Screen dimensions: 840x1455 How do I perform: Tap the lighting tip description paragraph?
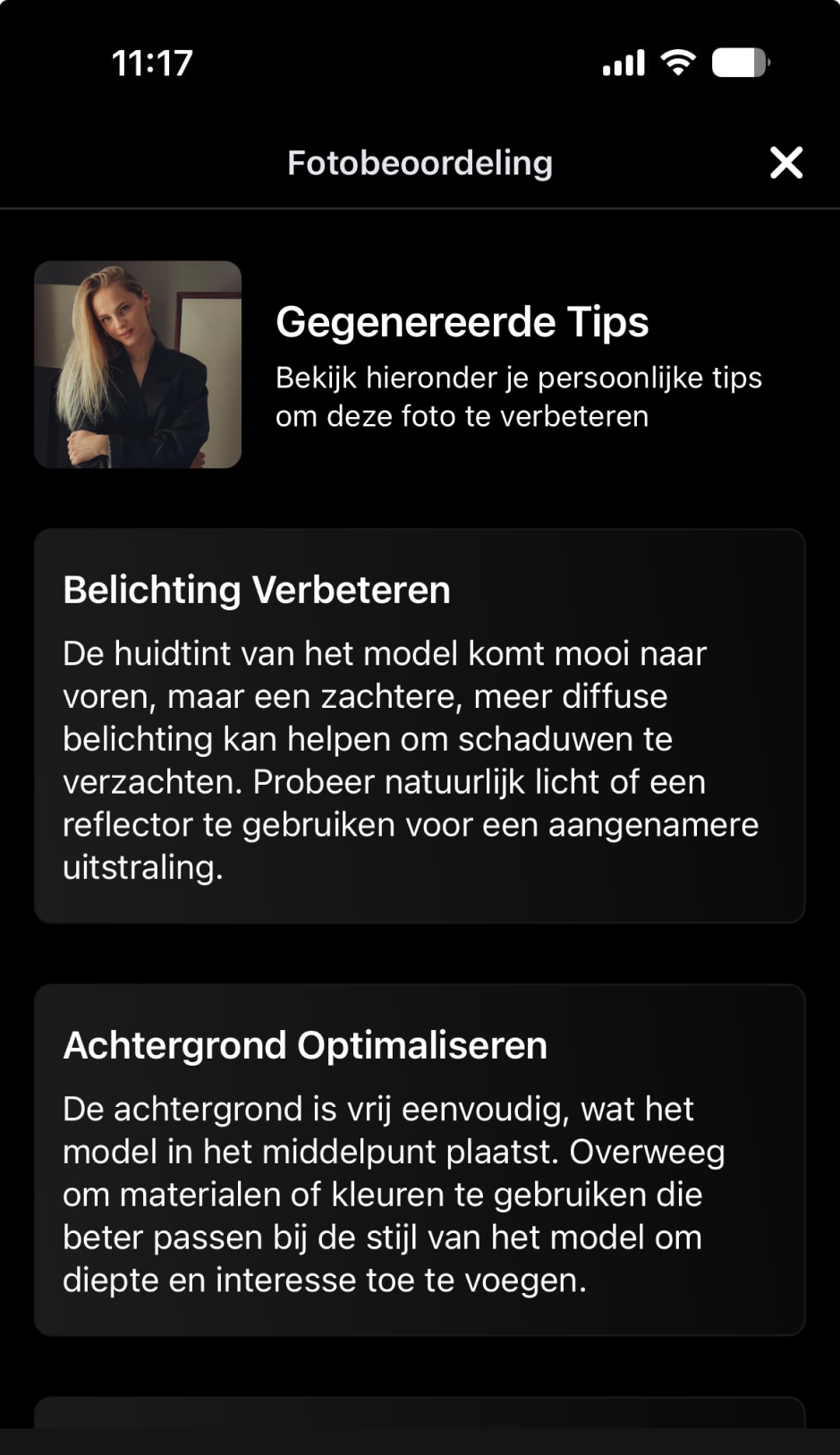(412, 759)
